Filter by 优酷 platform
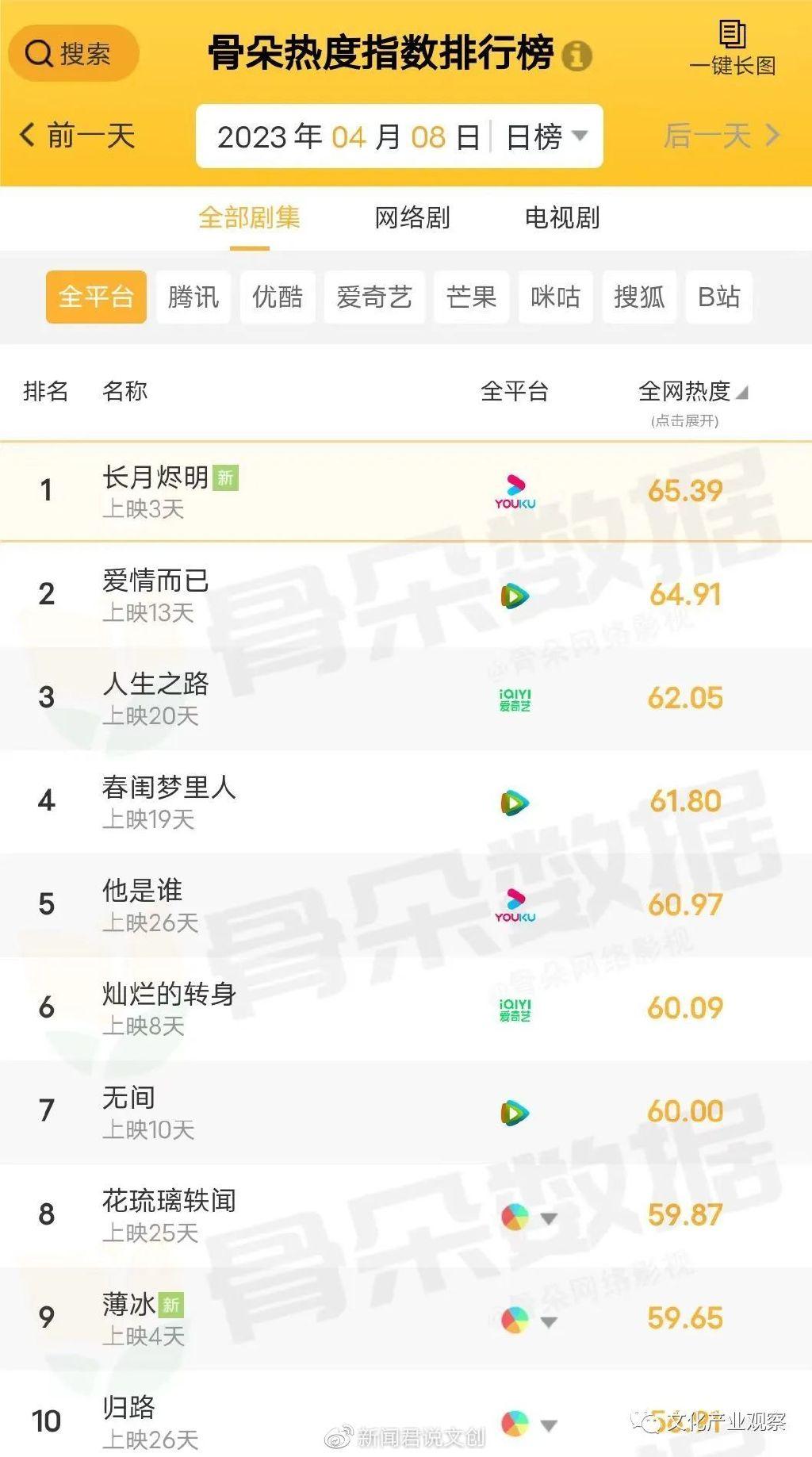The image size is (812, 1457). coord(278,297)
